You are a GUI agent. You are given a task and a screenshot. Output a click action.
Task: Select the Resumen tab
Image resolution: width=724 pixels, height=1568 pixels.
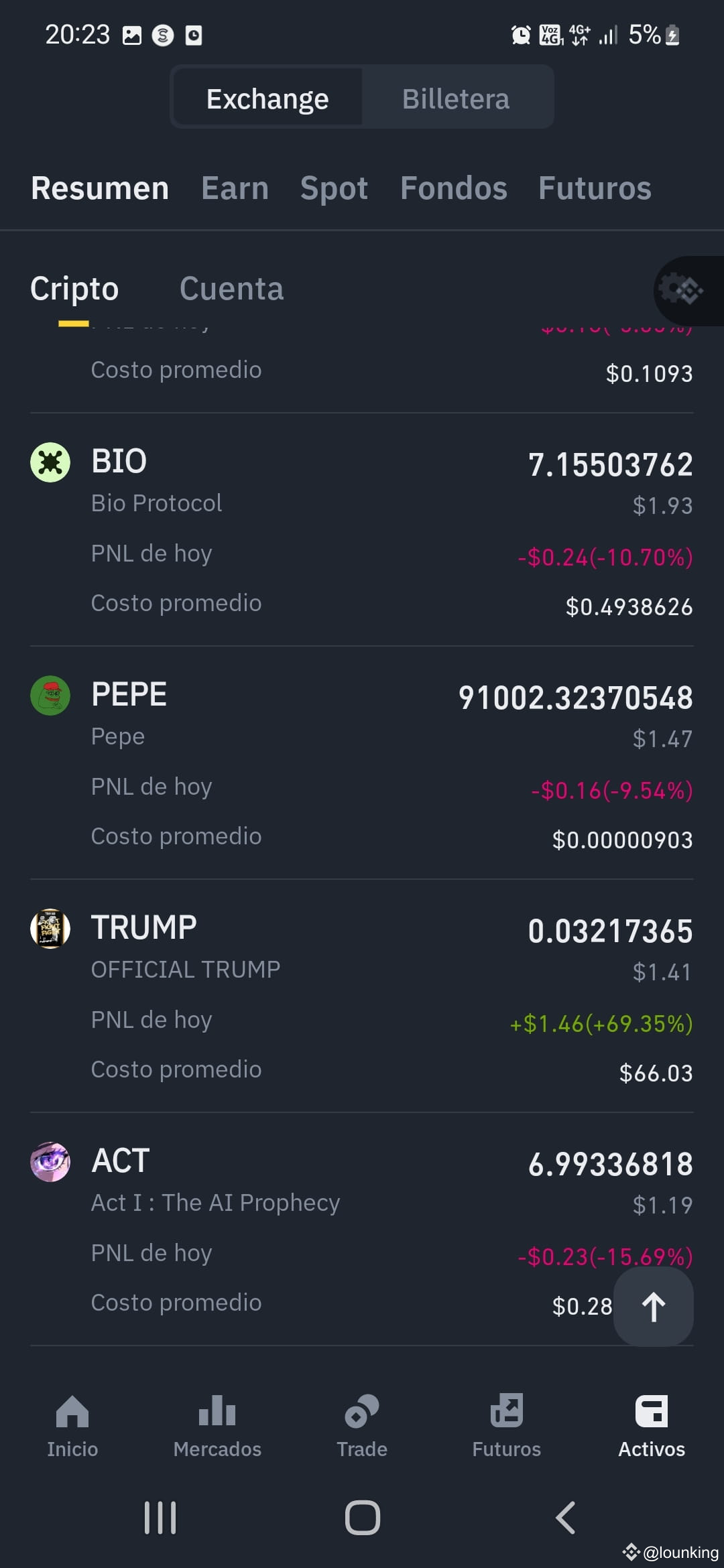100,188
